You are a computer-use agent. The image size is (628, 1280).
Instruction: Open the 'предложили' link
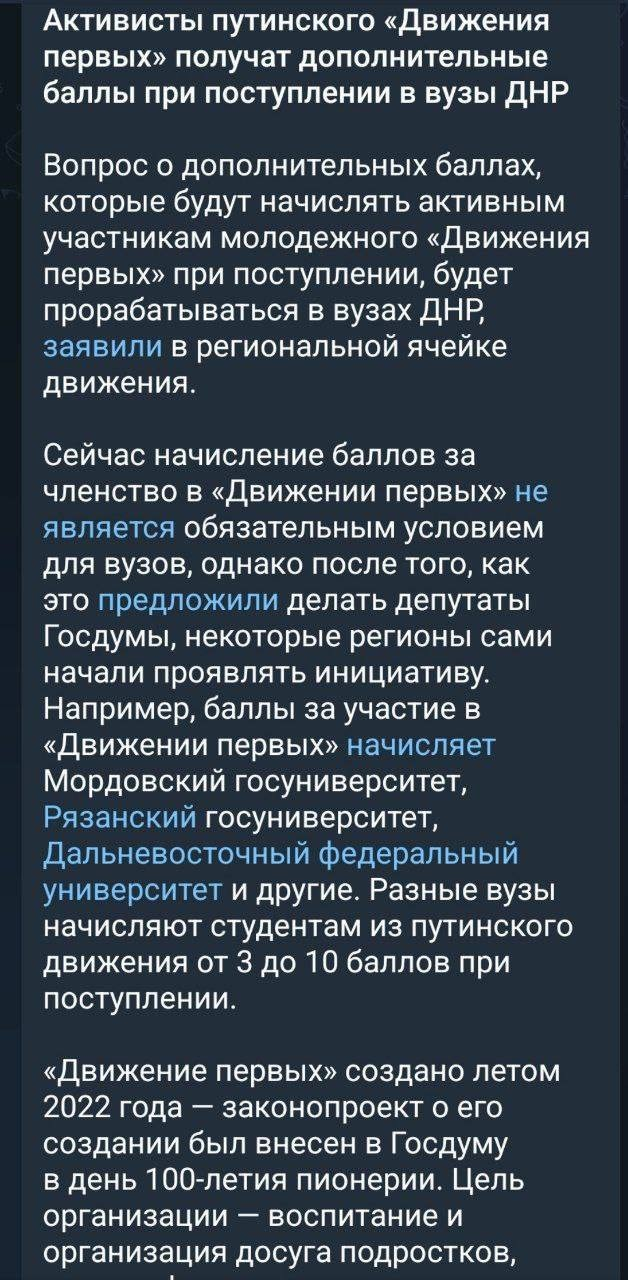pyautogui.click(x=189, y=599)
